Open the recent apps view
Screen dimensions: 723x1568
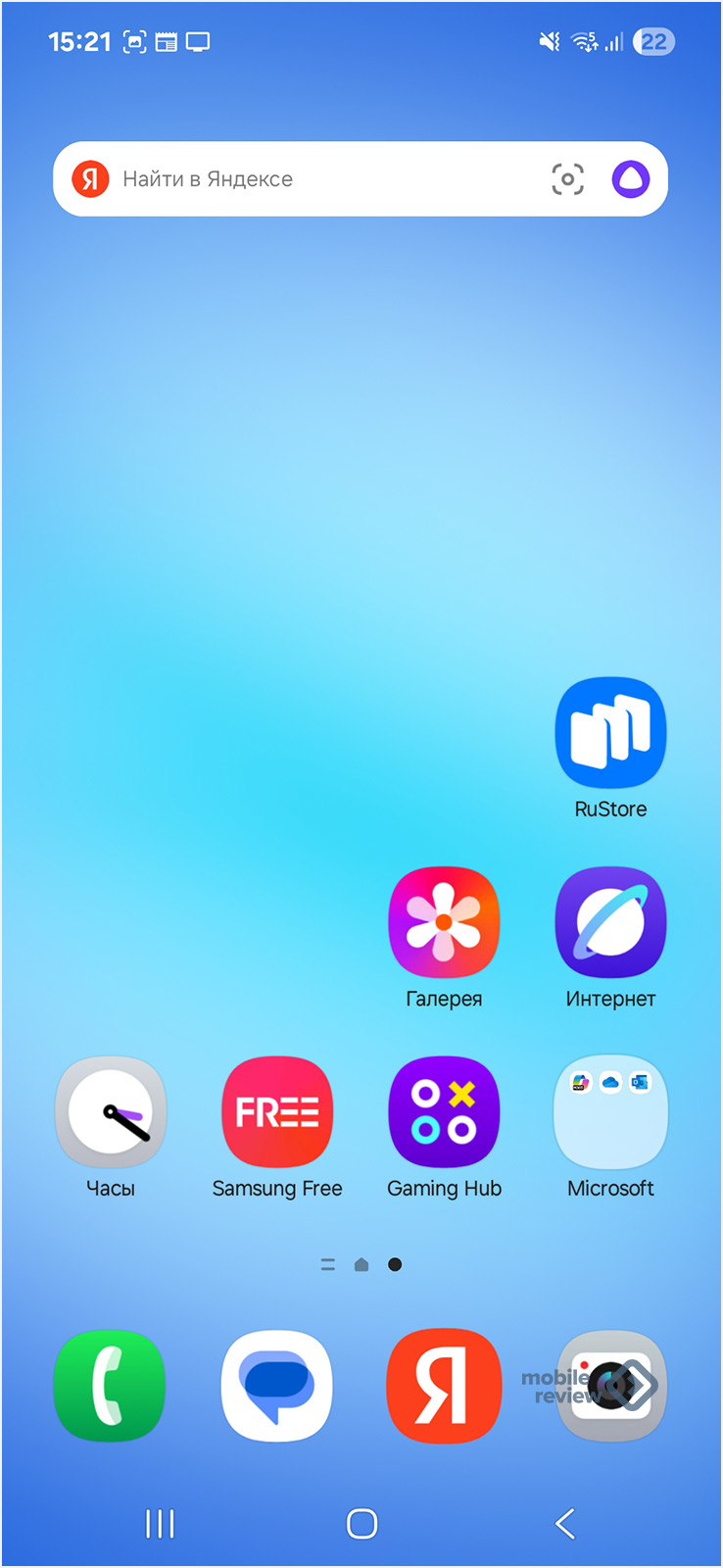160,1523
